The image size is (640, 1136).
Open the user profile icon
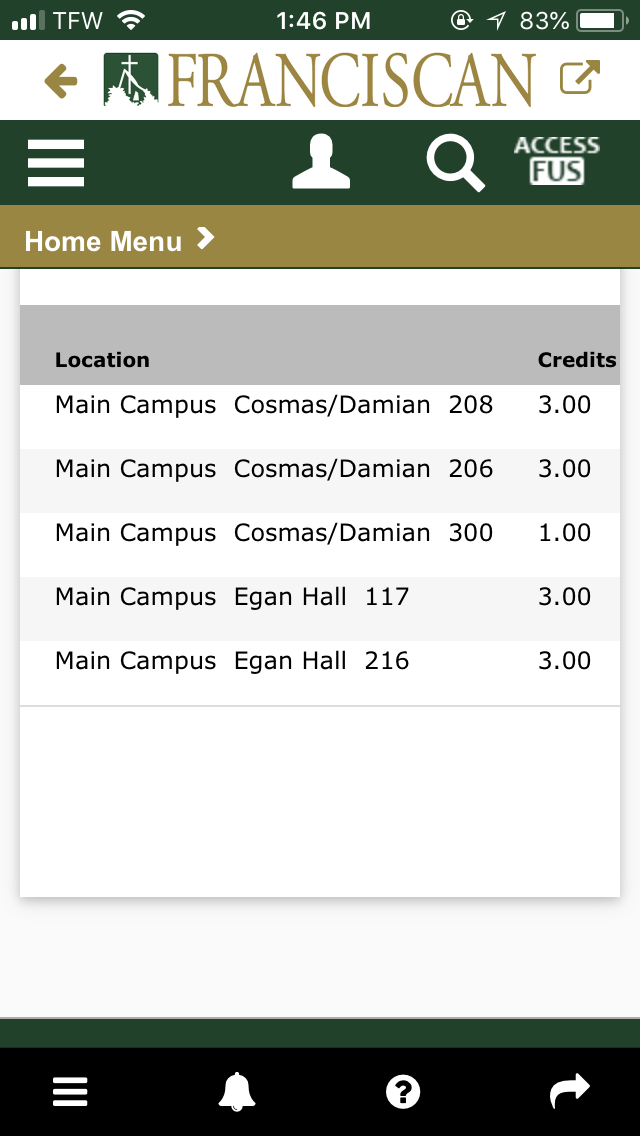[x=321, y=162]
